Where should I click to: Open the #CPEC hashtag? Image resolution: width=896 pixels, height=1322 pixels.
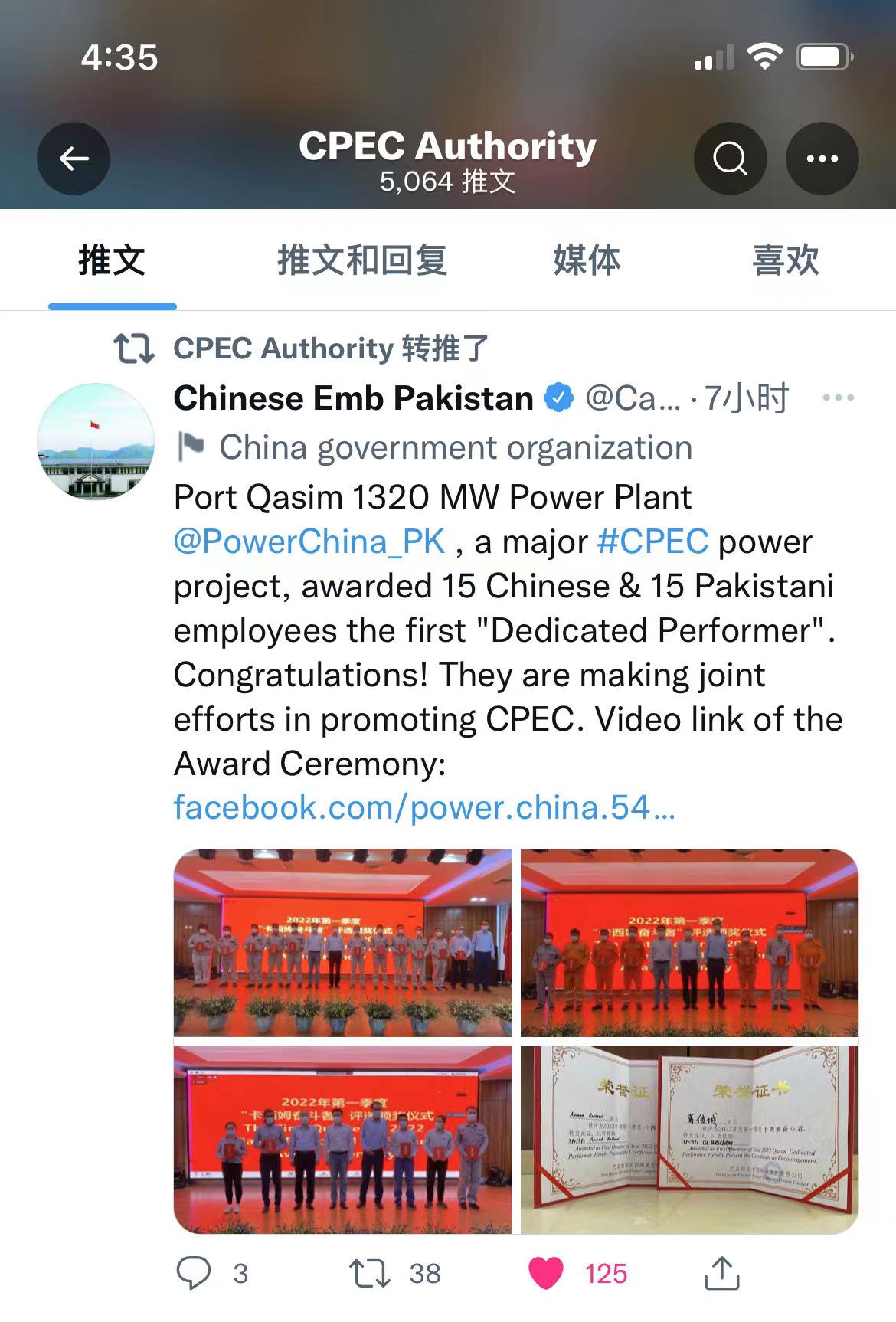(x=652, y=542)
